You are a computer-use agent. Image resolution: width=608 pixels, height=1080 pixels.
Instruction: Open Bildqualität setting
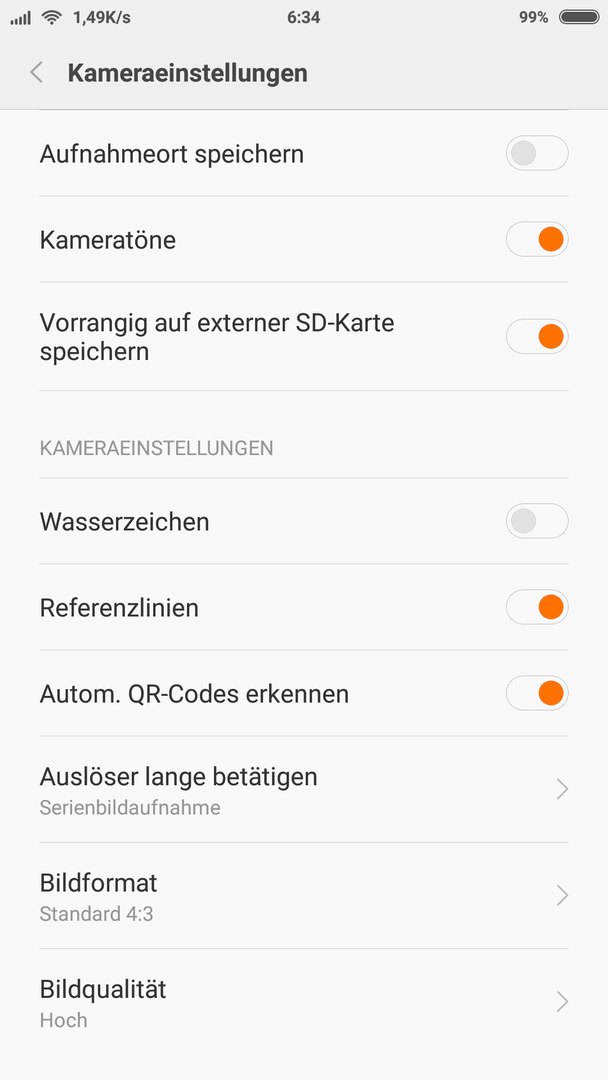click(x=304, y=1001)
